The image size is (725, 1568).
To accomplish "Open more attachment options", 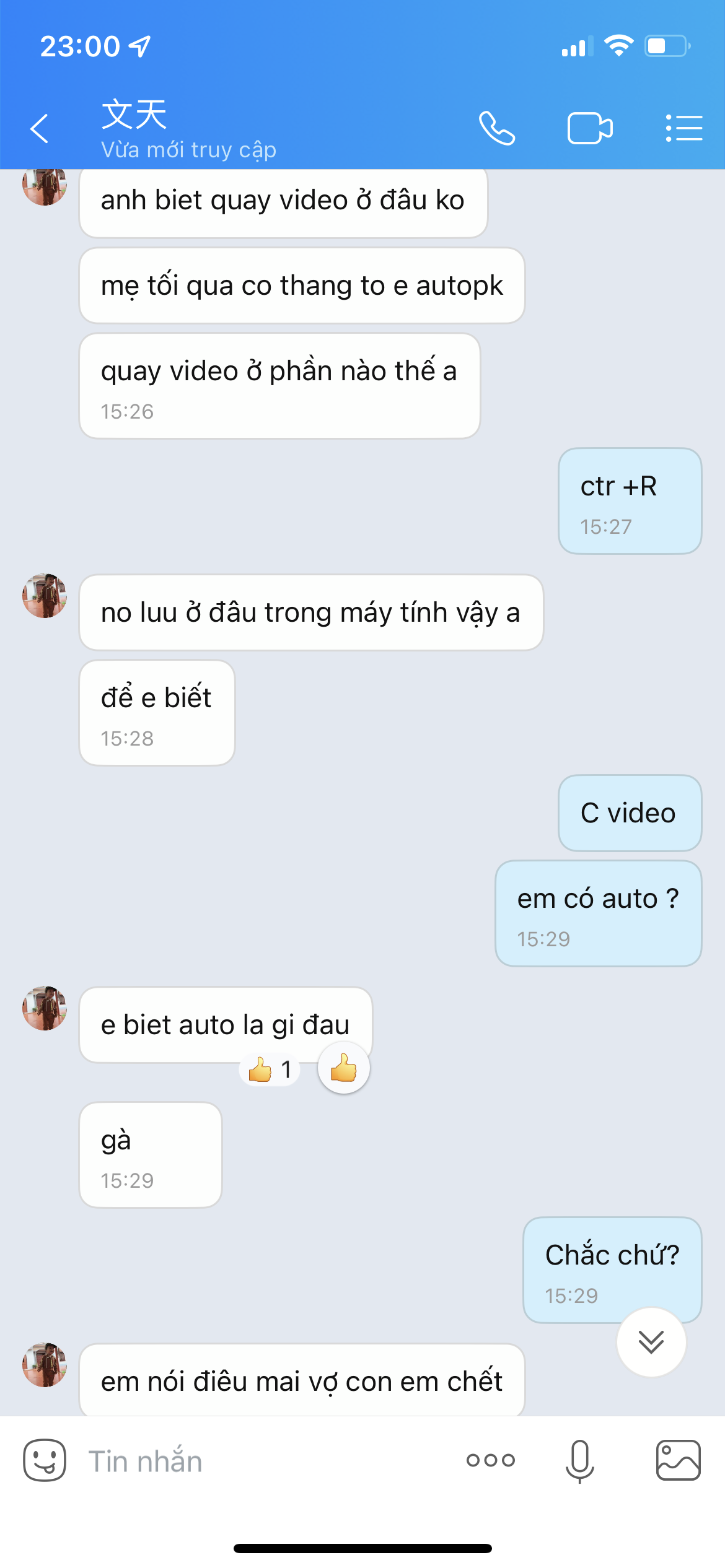I will click(491, 1460).
